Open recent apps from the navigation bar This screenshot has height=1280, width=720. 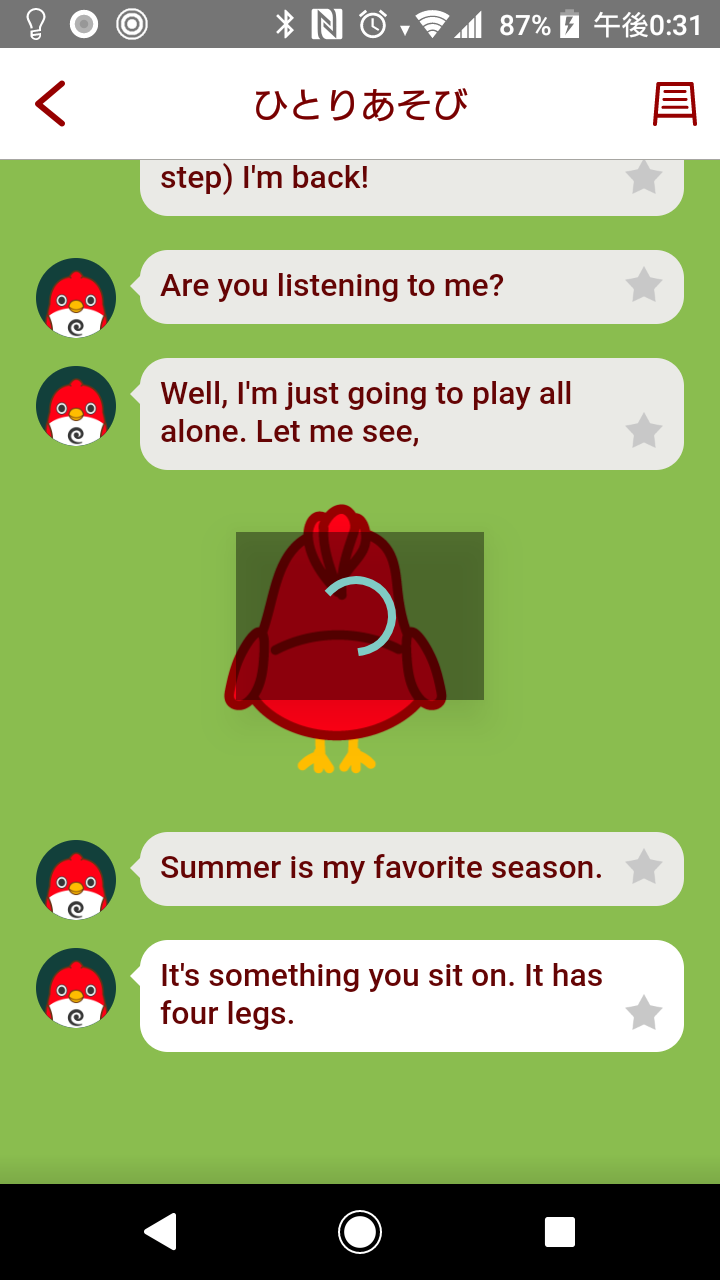pos(560,1232)
